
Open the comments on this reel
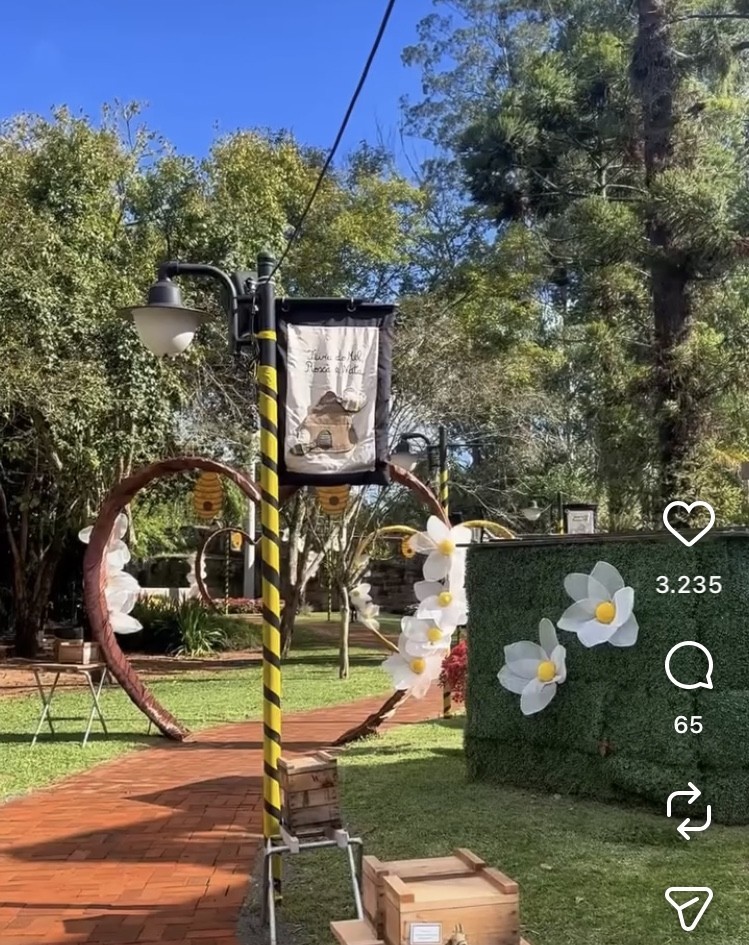(688, 666)
